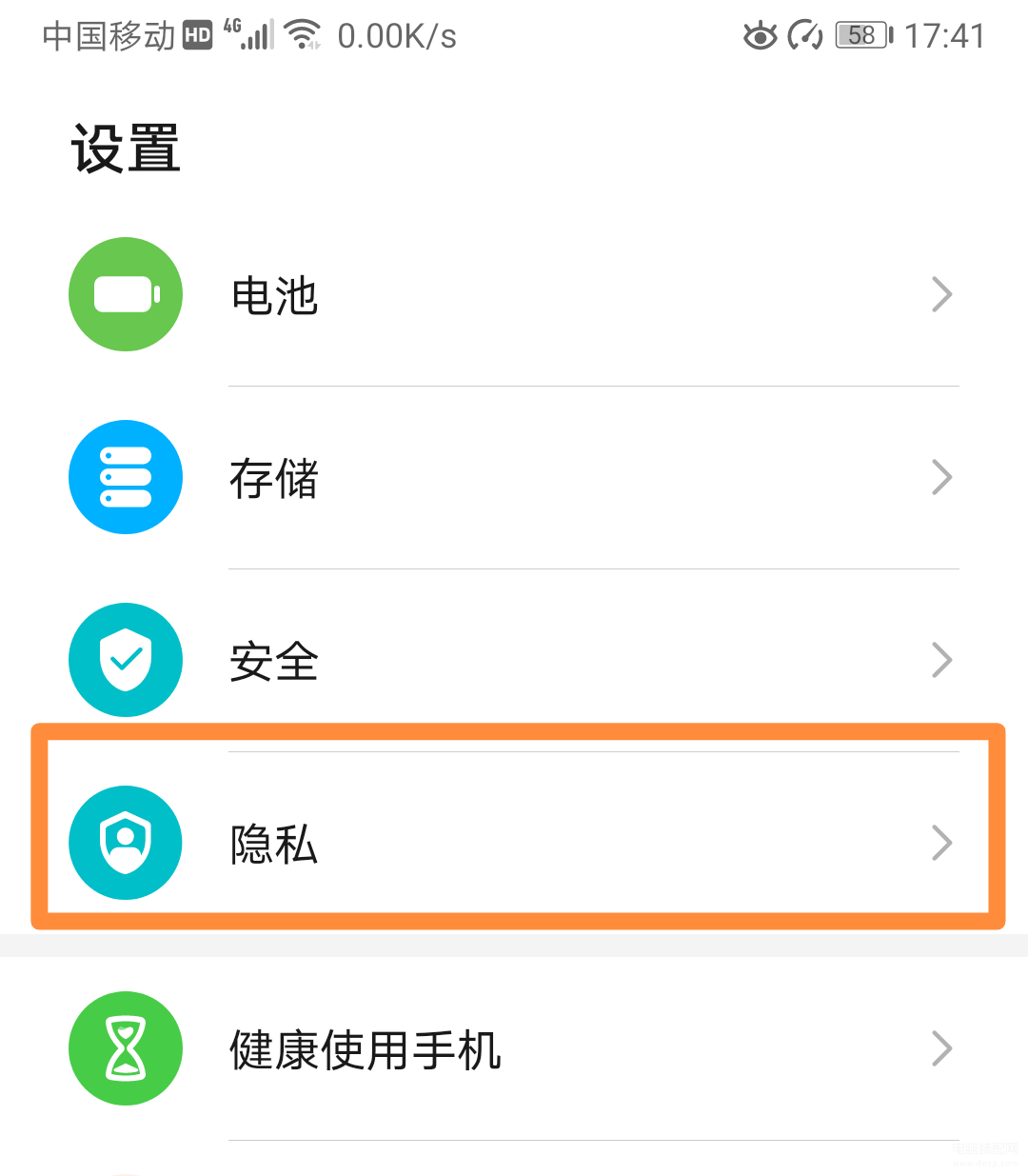Tap 健康使用手机 (Digital balance)

pos(514,1049)
